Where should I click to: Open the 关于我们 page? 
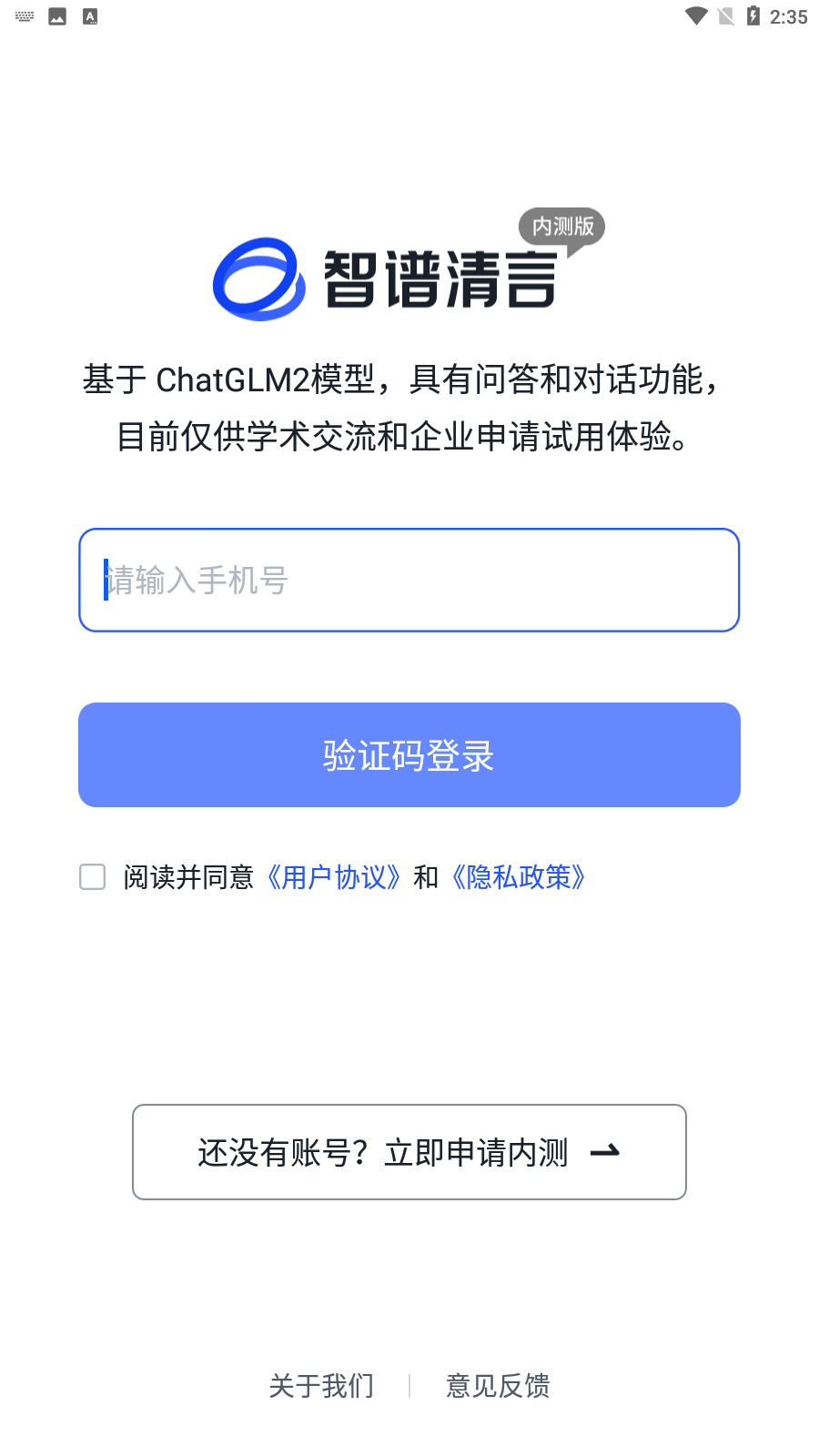[320, 1386]
